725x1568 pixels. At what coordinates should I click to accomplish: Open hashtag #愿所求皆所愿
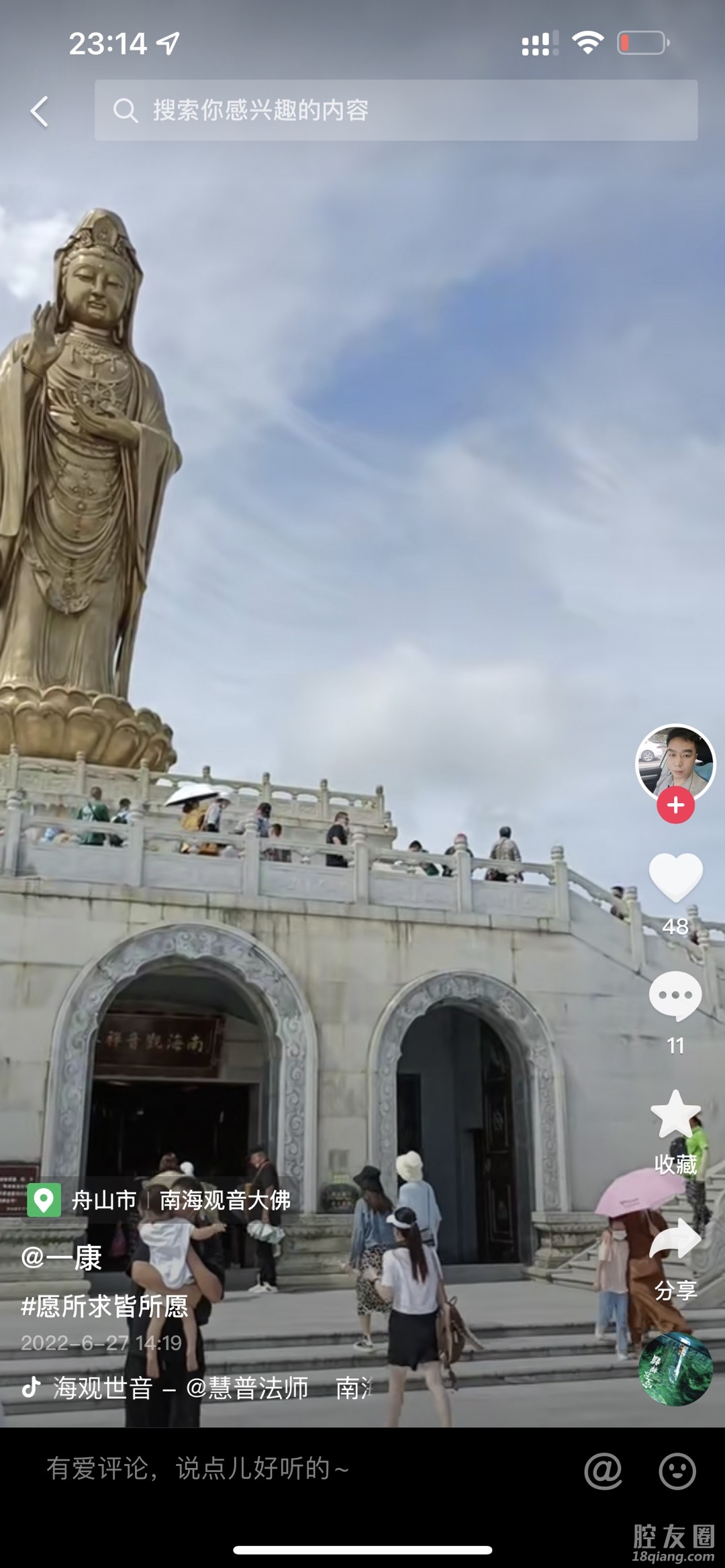point(105,1306)
